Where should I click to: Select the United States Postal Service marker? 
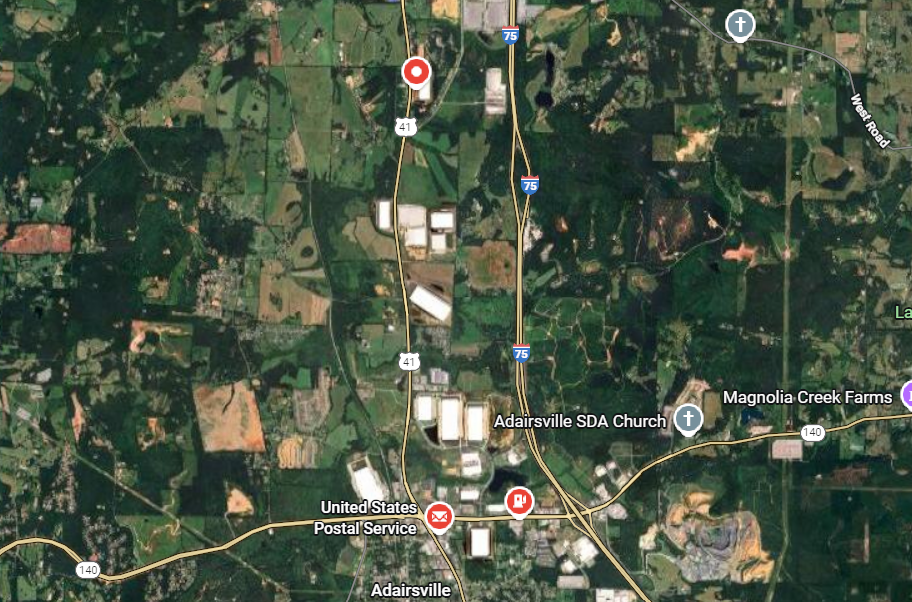pos(438,516)
